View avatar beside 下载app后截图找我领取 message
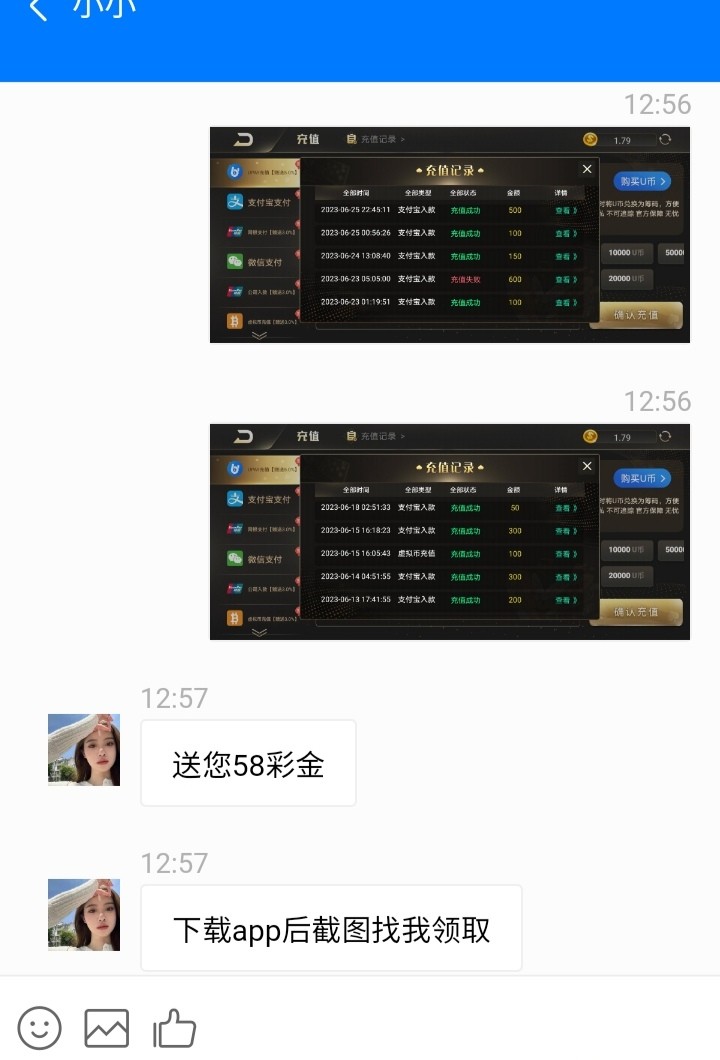 tap(84, 915)
